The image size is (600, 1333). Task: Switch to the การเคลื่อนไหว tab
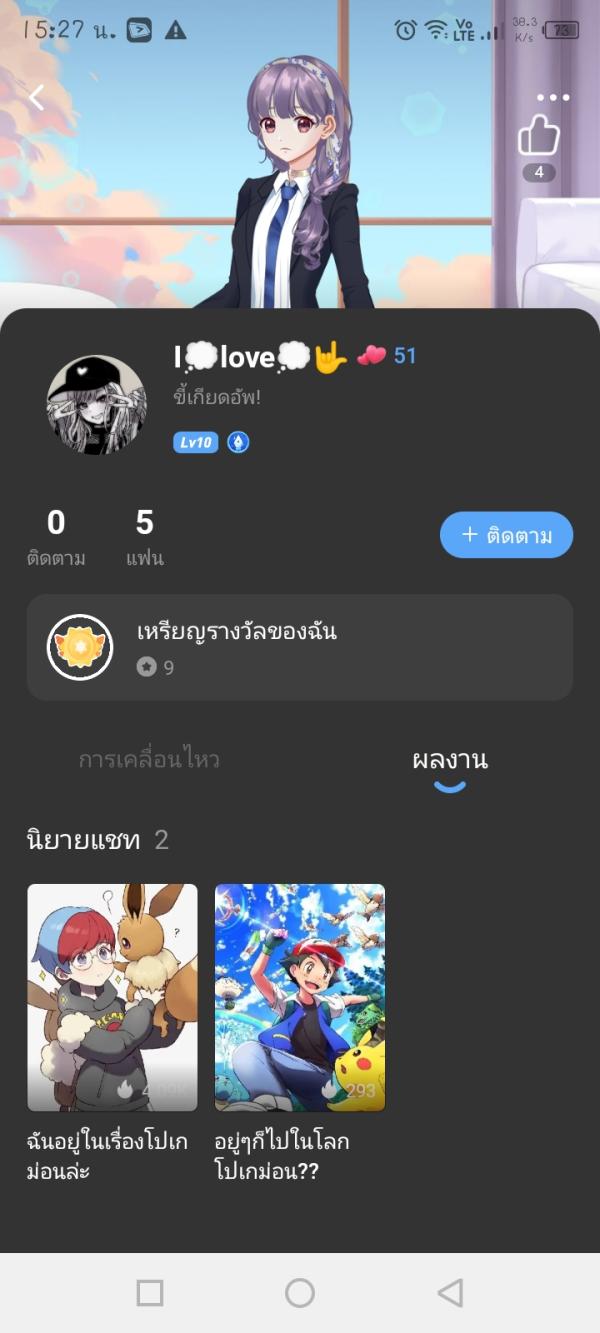click(149, 760)
